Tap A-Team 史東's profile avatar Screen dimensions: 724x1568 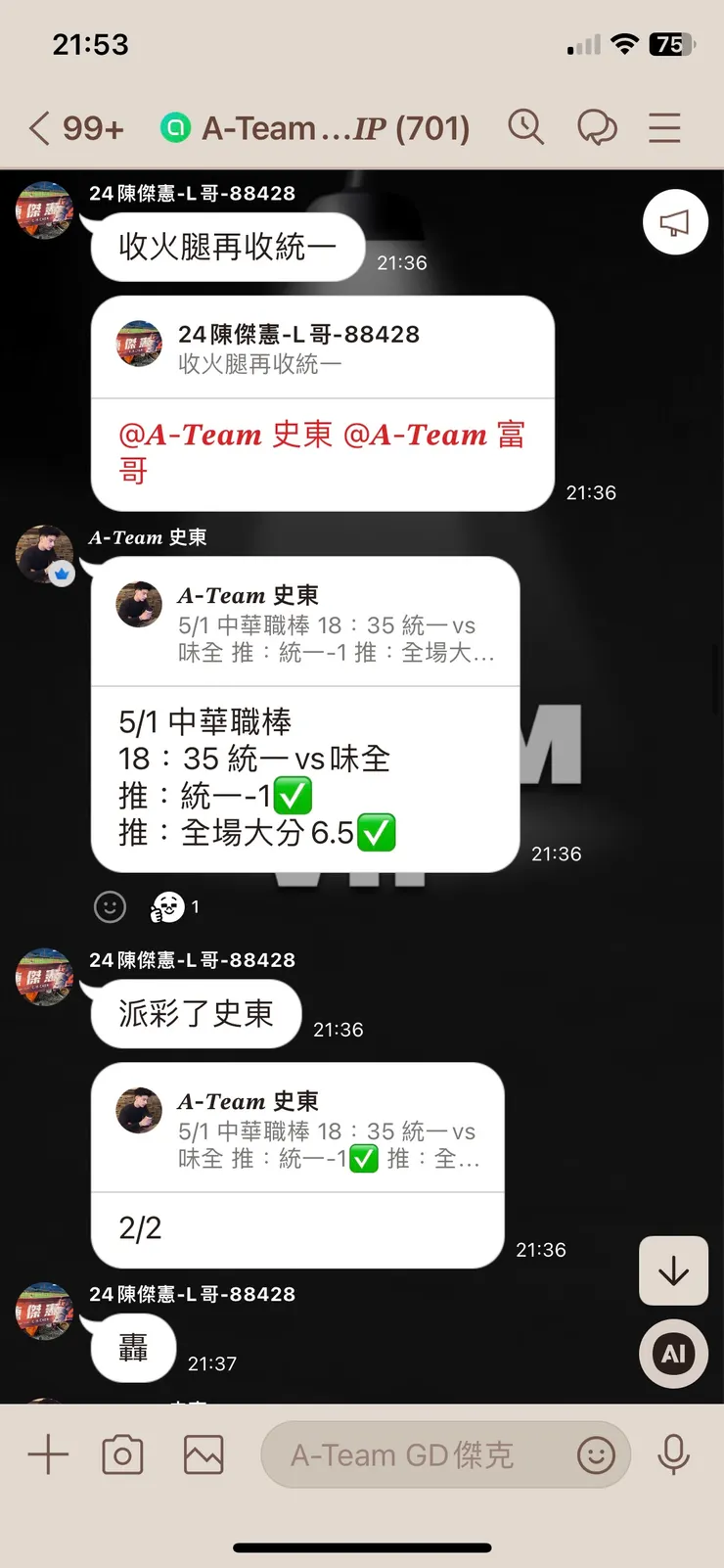click(43, 554)
